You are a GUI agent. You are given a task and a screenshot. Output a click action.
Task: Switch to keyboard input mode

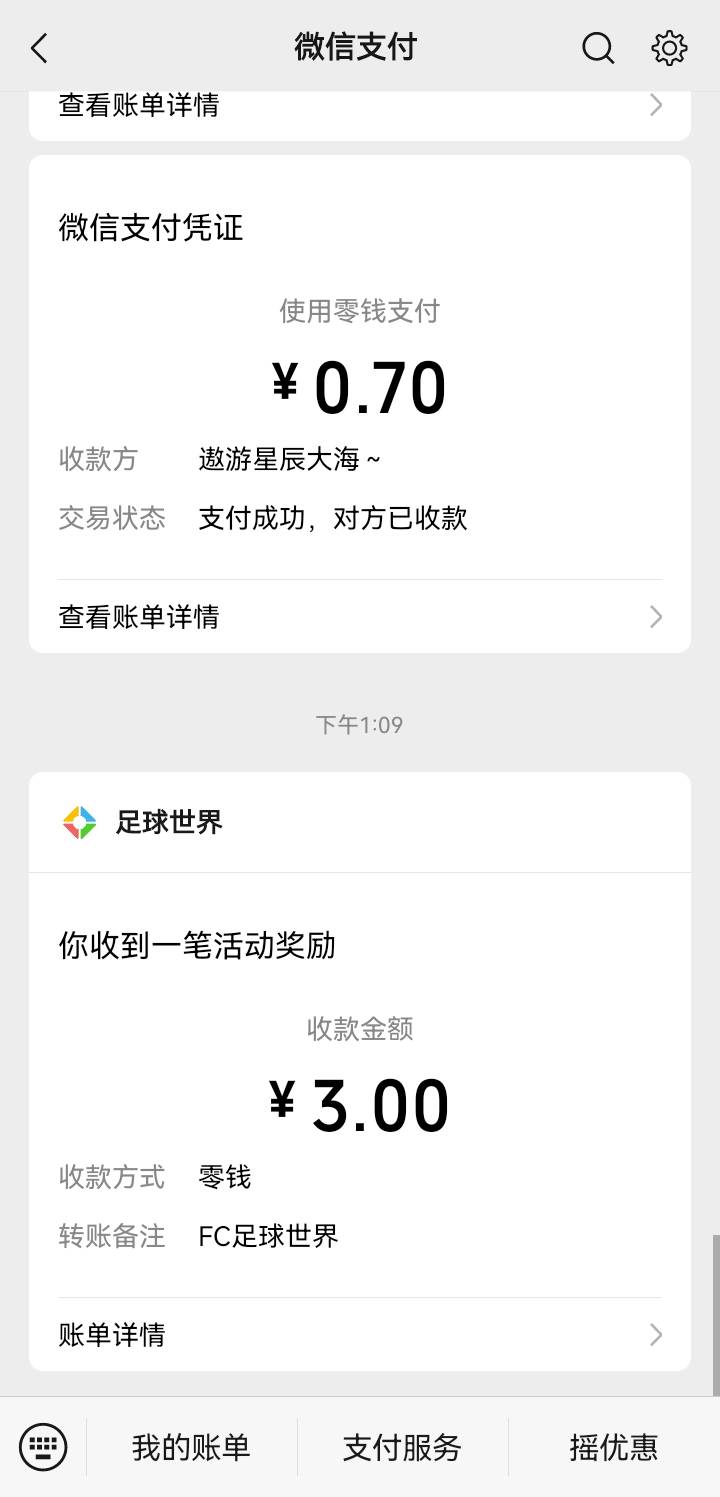43,1447
